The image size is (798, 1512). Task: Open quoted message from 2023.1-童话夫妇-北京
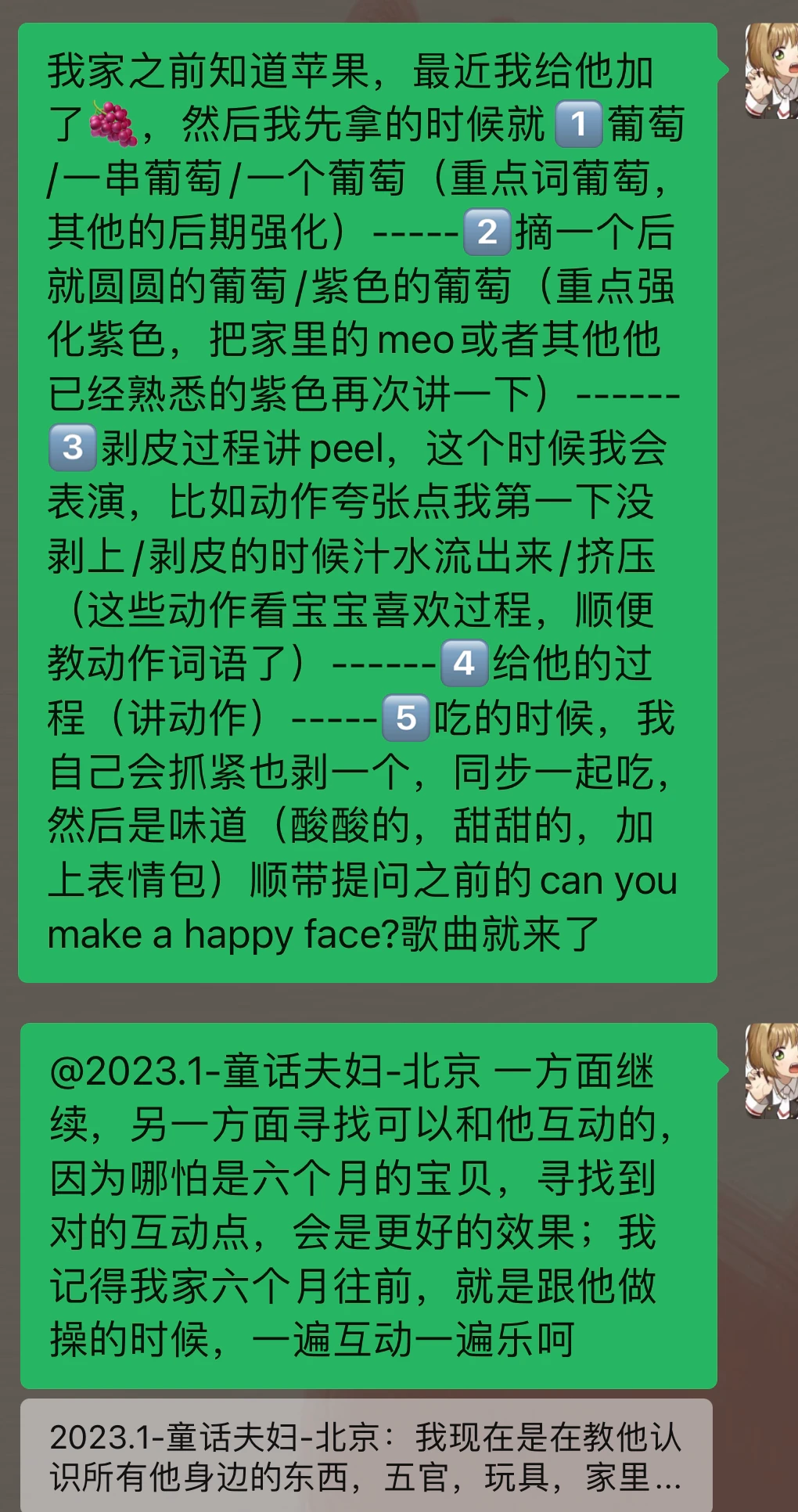click(x=366, y=1456)
